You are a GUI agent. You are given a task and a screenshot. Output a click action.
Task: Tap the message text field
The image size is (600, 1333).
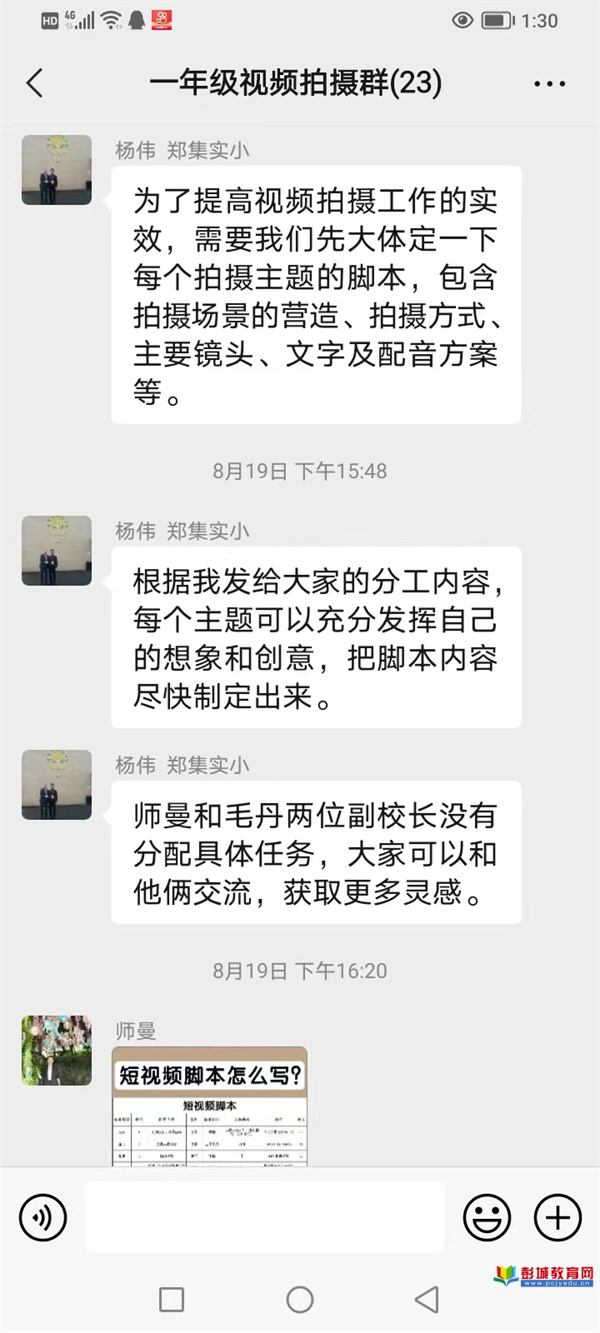pos(264,1217)
